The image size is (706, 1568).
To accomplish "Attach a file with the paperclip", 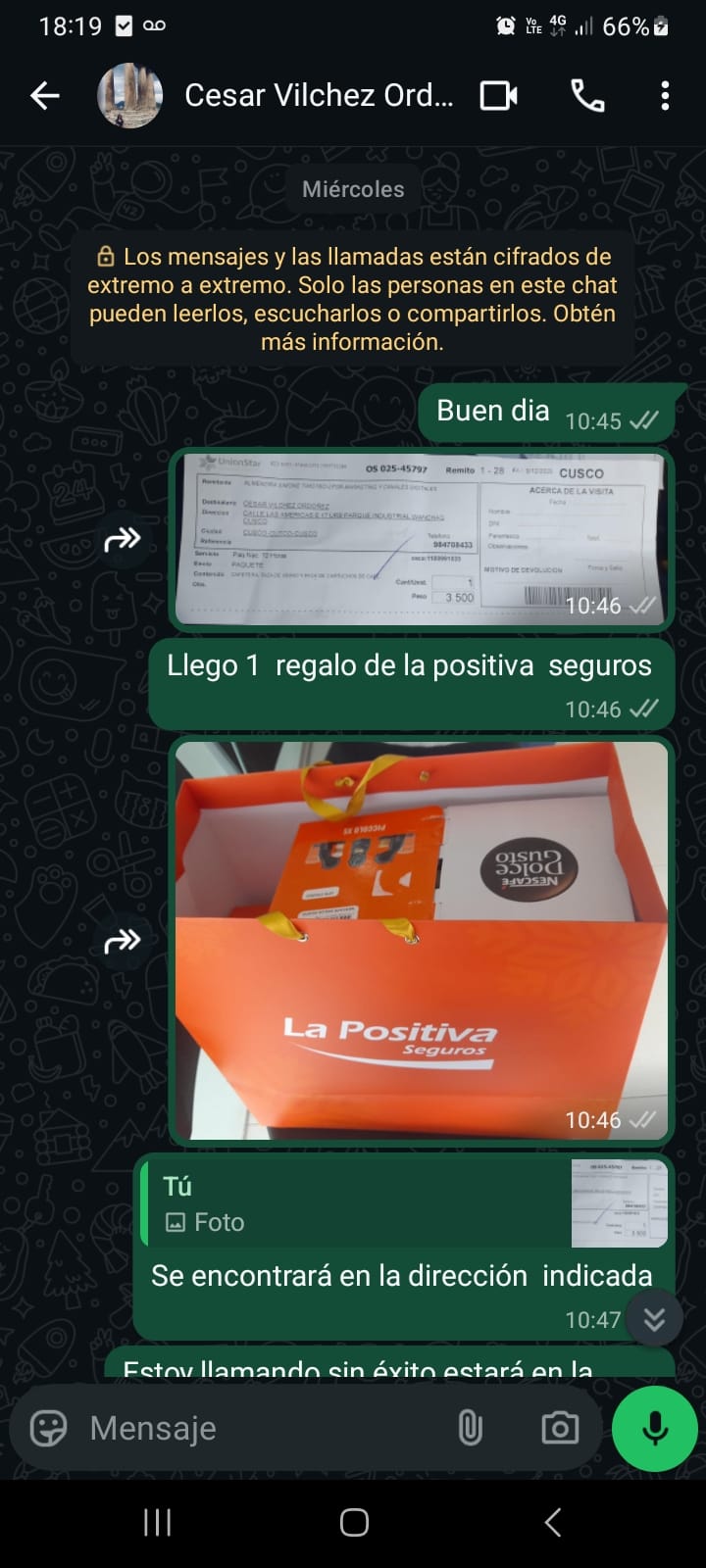I will coord(471,1428).
